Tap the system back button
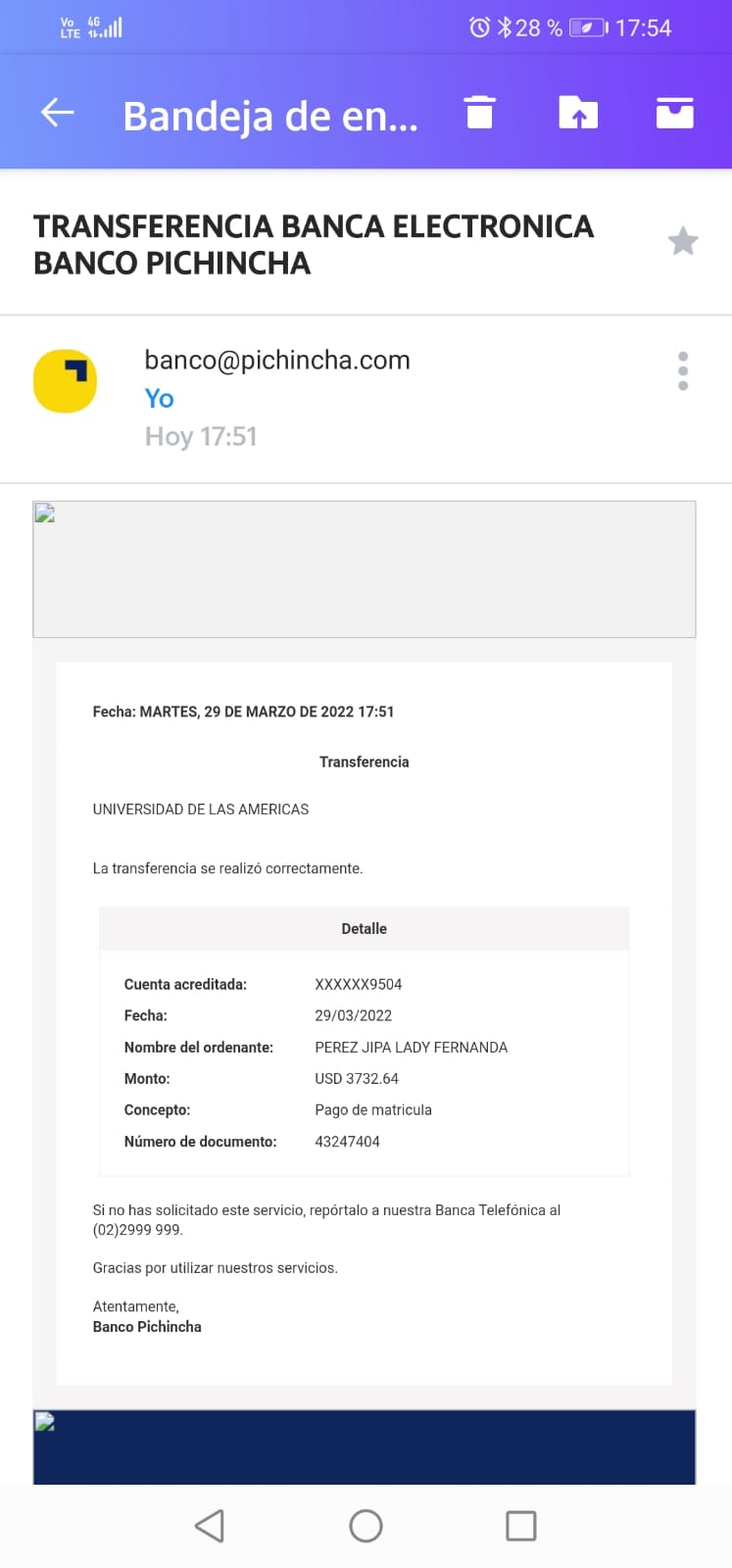 (210, 1526)
